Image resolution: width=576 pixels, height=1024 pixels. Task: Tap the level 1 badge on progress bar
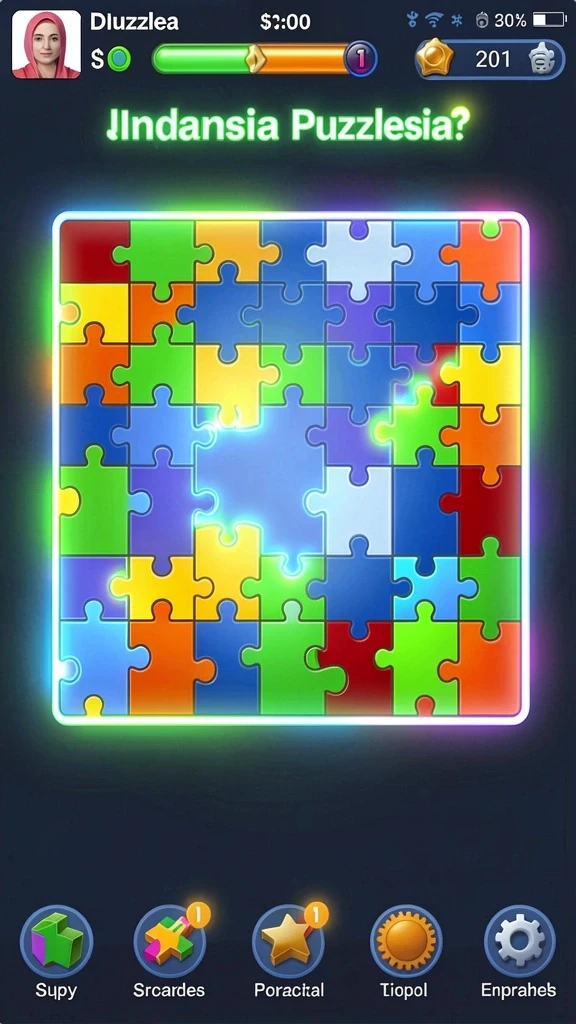pyautogui.click(x=360, y=59)
